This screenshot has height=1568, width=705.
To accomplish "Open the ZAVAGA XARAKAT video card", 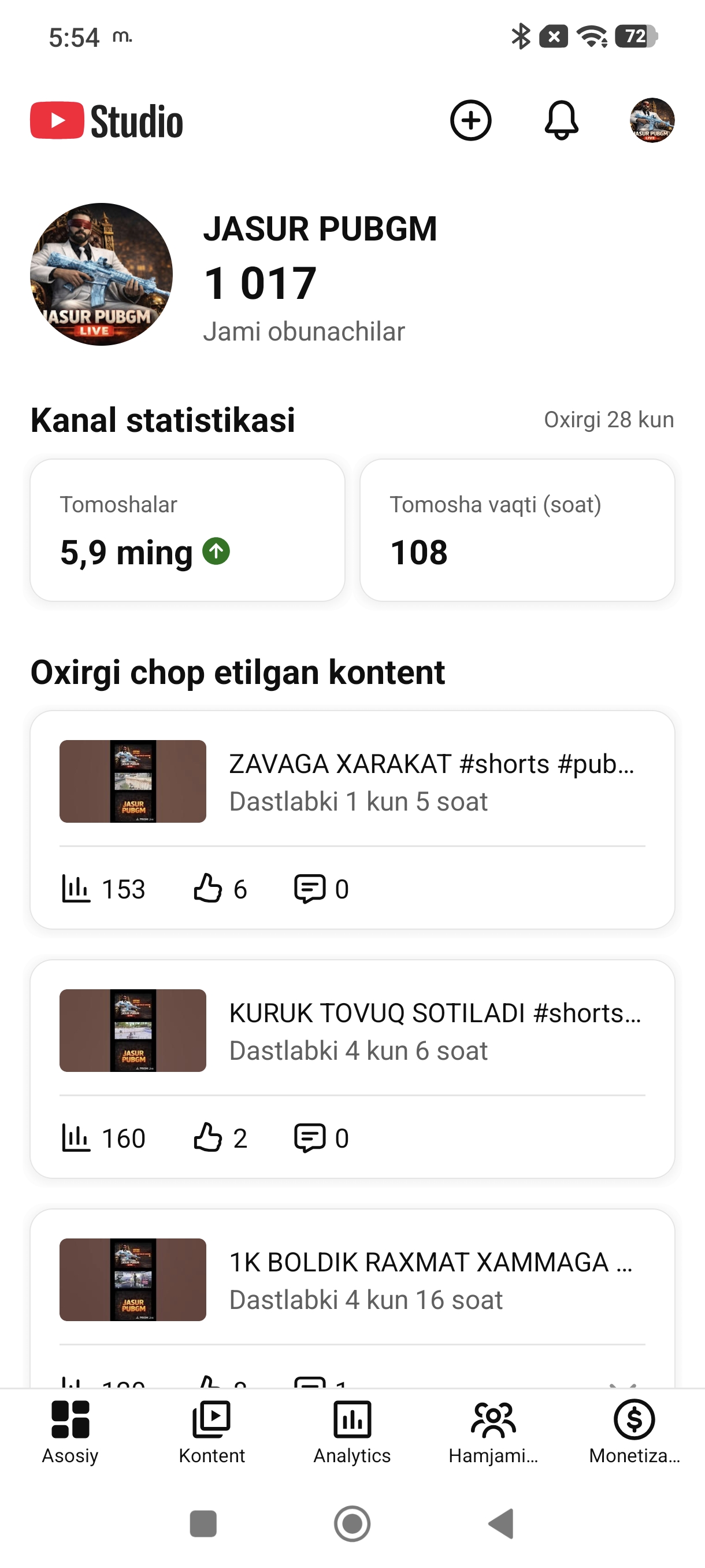I will point(352,783).
